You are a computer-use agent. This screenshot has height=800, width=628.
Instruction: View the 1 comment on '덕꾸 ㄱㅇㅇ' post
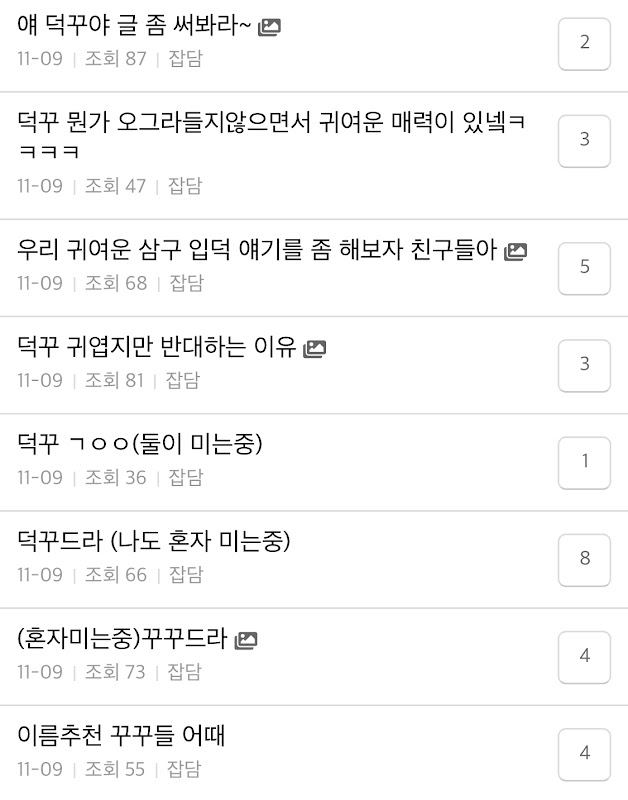[x=584, y=461]
